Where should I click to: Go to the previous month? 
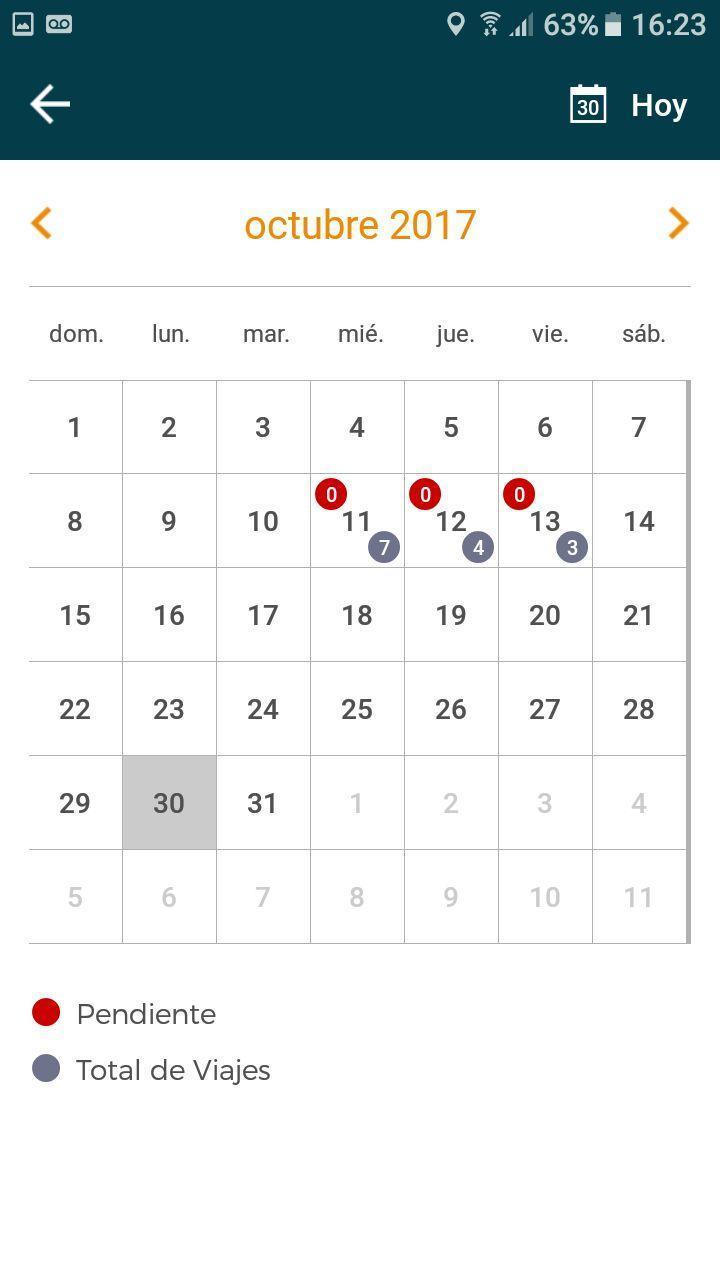[x=41, y=223]
